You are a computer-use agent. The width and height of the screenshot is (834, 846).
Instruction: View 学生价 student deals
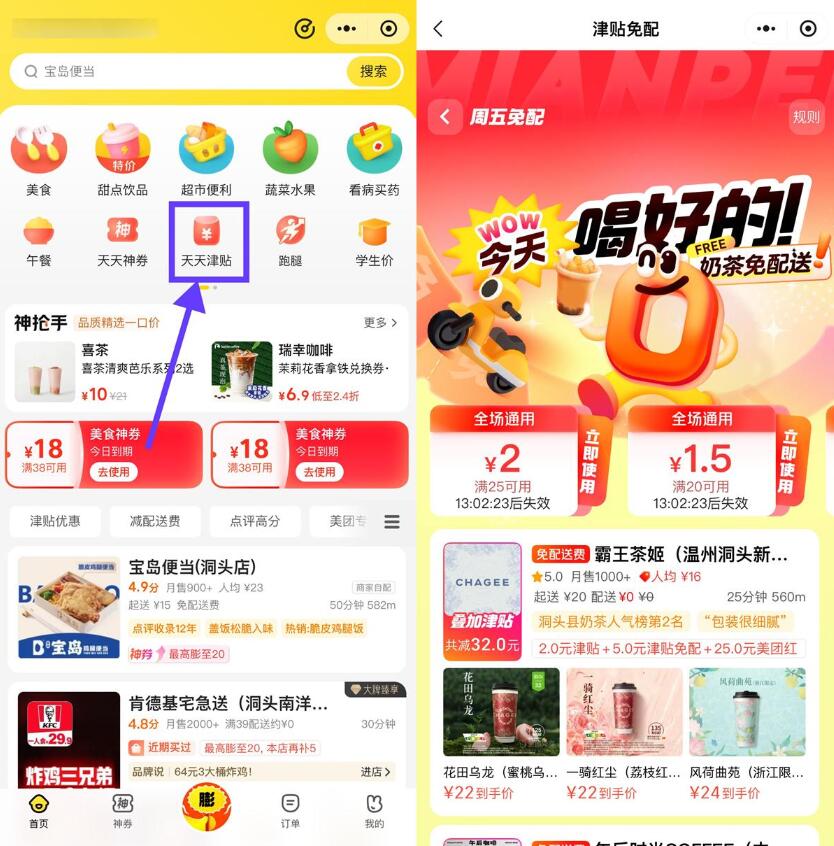pos(373,240)
